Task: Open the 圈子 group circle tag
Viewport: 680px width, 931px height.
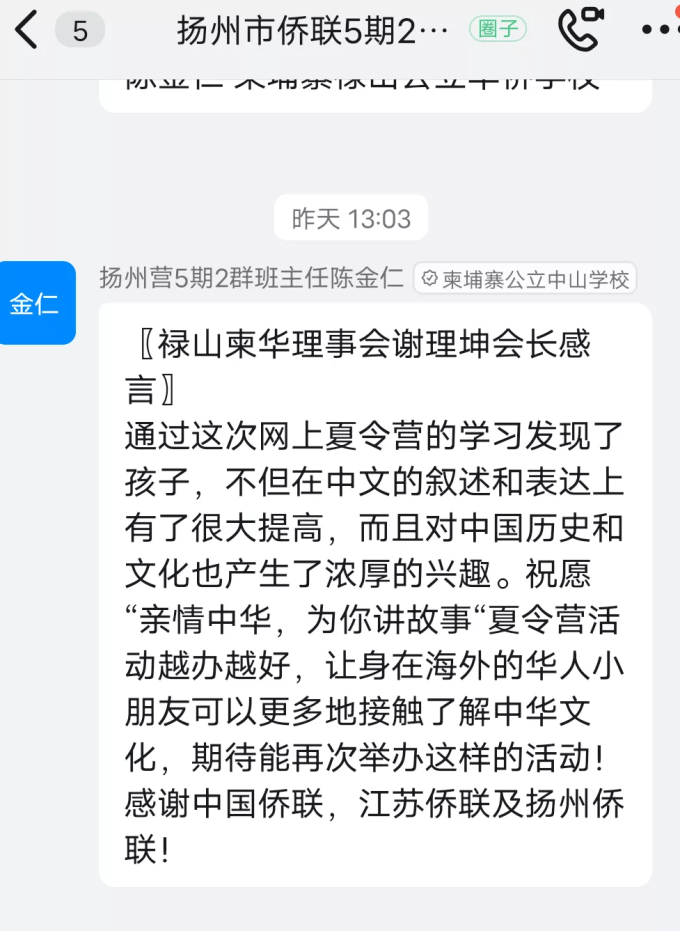Action: (x=498, y=29)
